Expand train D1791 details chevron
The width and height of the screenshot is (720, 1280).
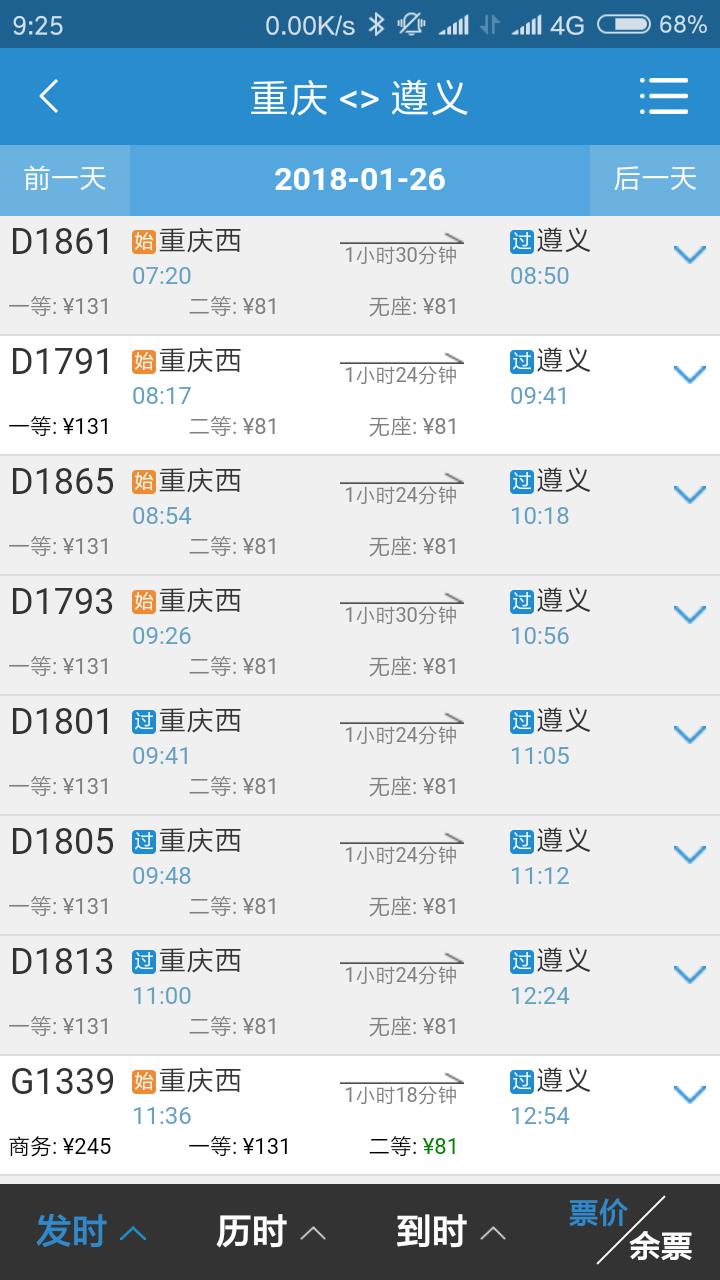click(x=690, y=374)
